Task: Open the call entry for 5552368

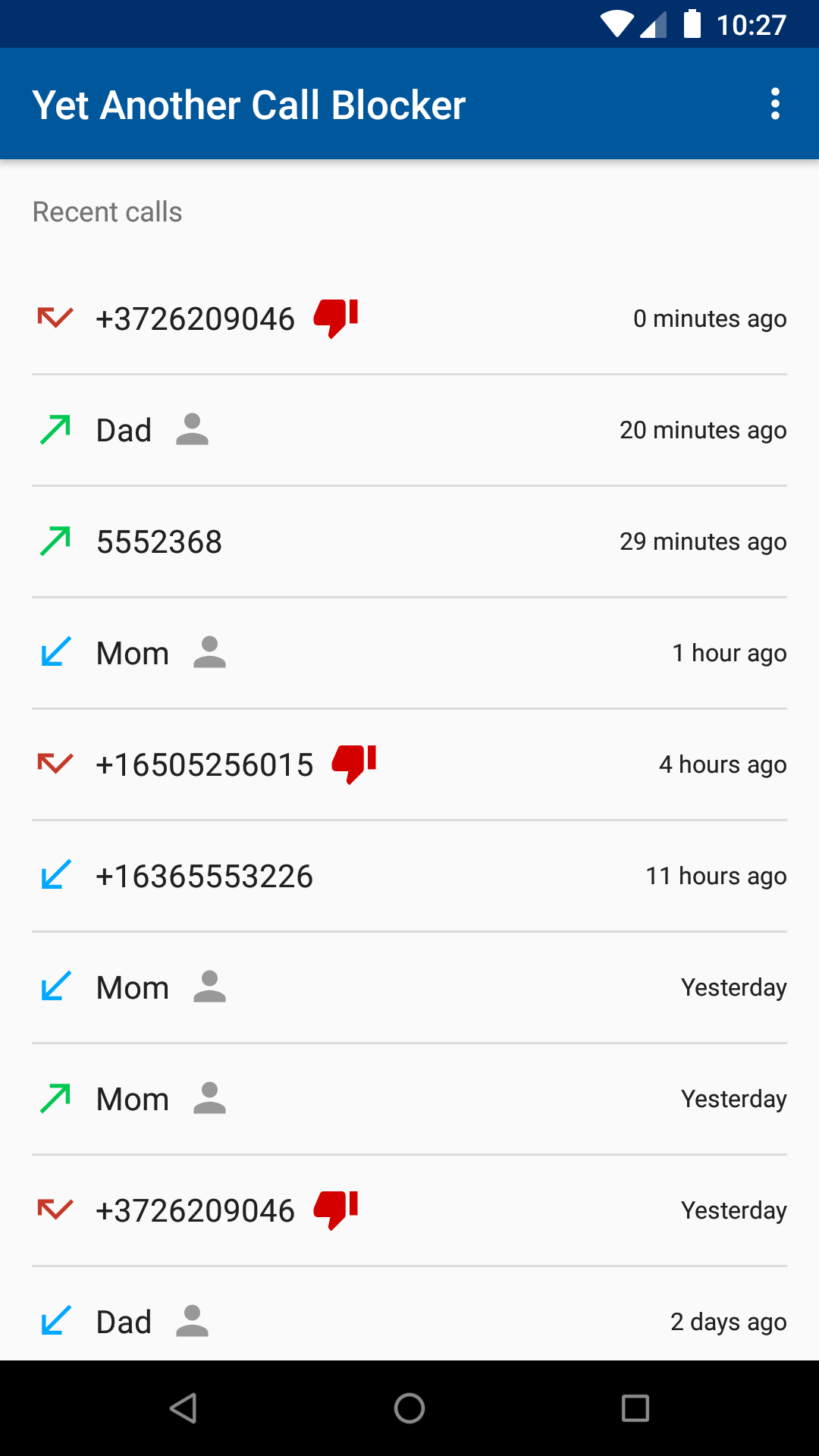Action: 409,541
